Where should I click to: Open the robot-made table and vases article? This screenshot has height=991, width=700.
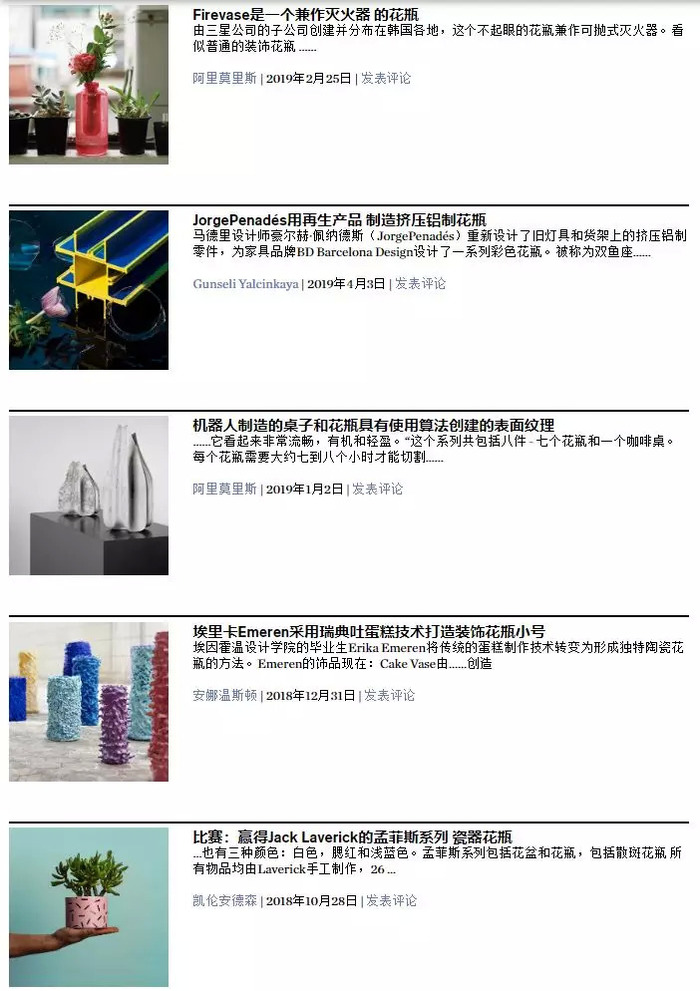pyautogui.click(x=373, y=425)
